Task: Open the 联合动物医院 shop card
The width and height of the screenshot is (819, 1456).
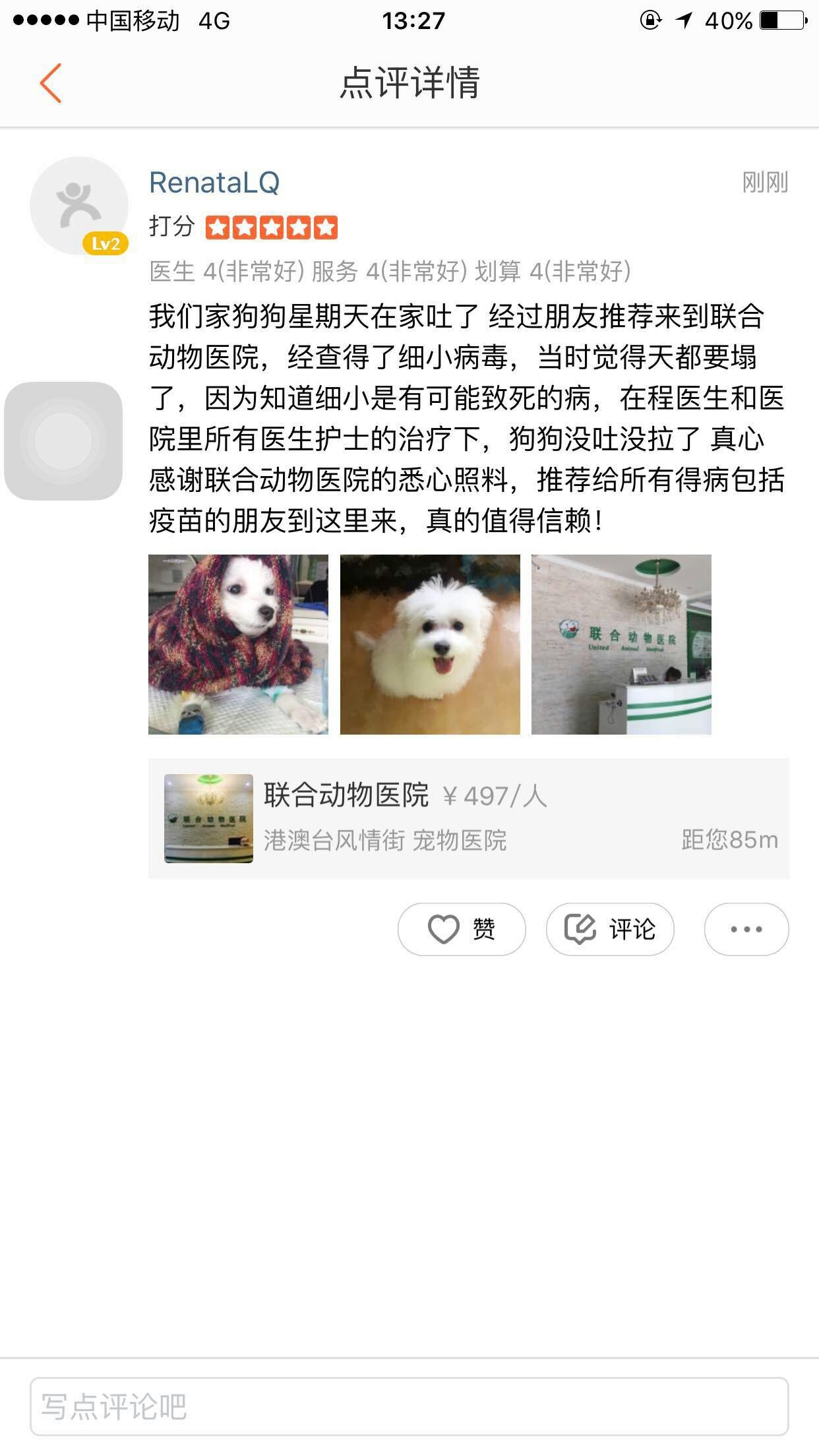Action: (468, 818)
